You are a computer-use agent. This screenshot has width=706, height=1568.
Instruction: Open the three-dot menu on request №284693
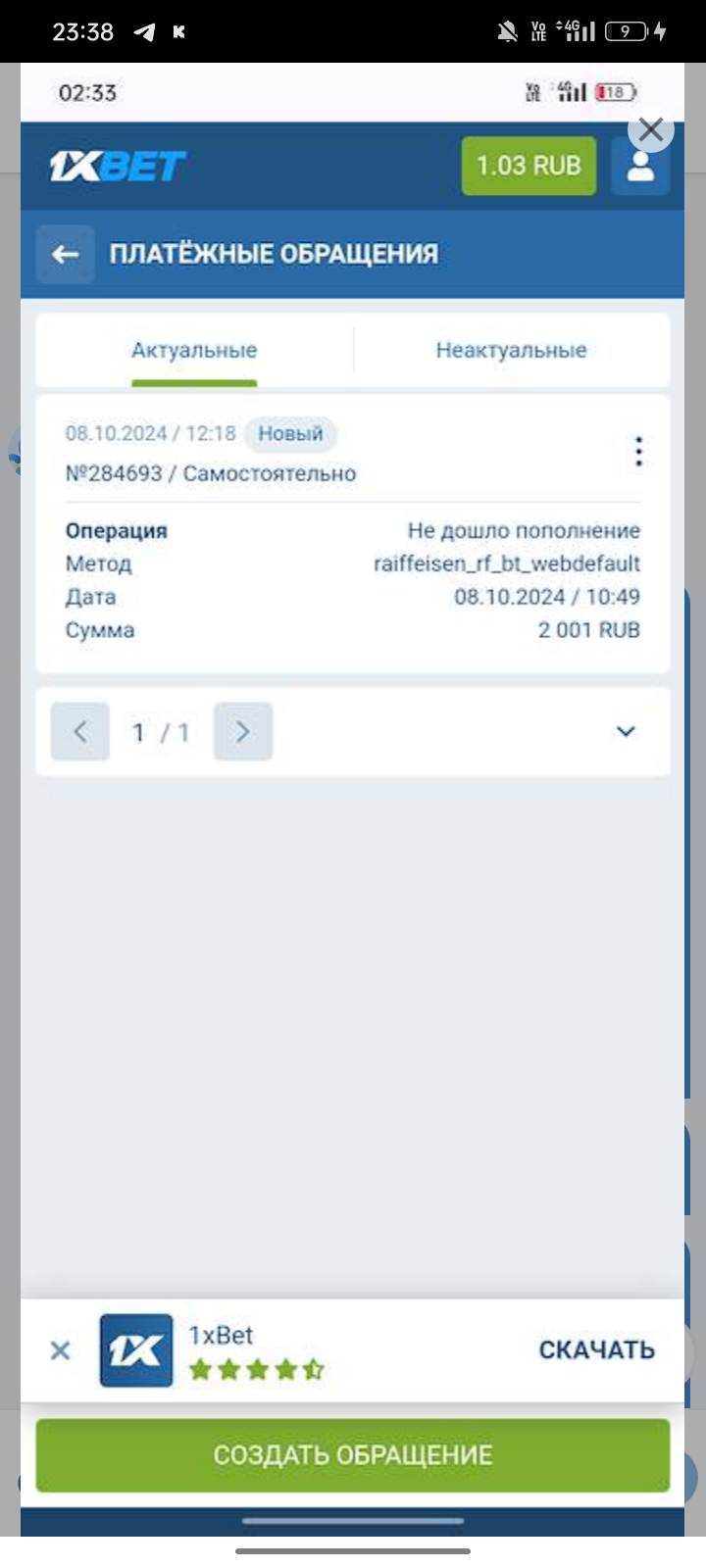click(x=638, y=451)
